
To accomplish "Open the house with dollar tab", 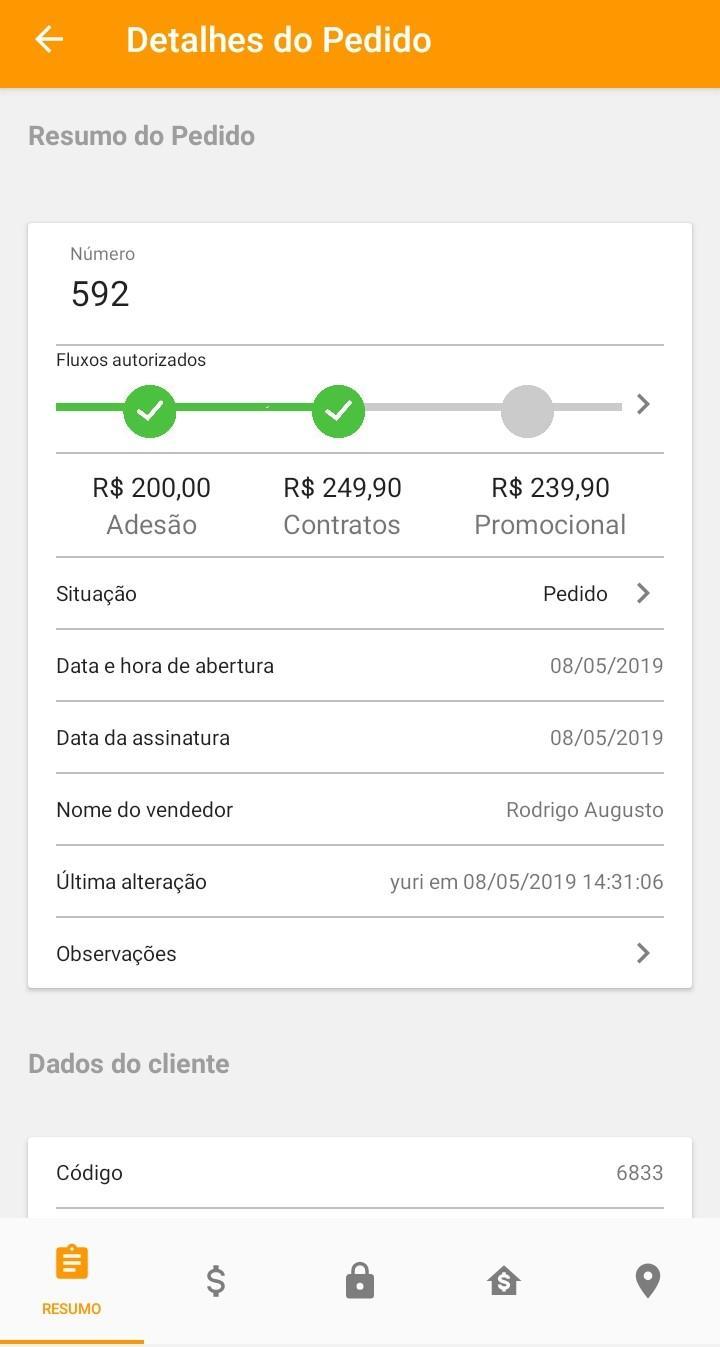I will (504, 1281).
